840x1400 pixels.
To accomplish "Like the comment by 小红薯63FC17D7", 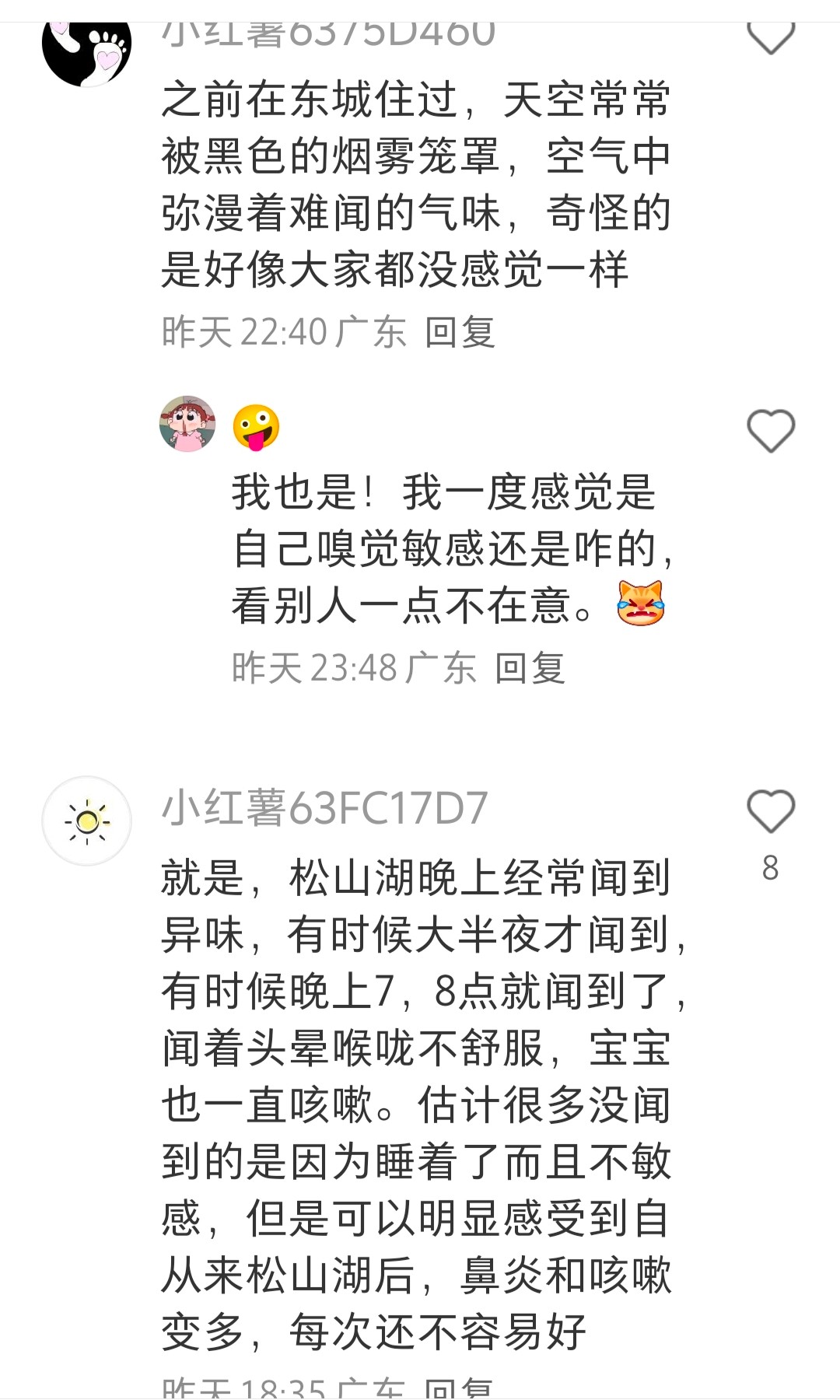I will click(x=770, y=812).
